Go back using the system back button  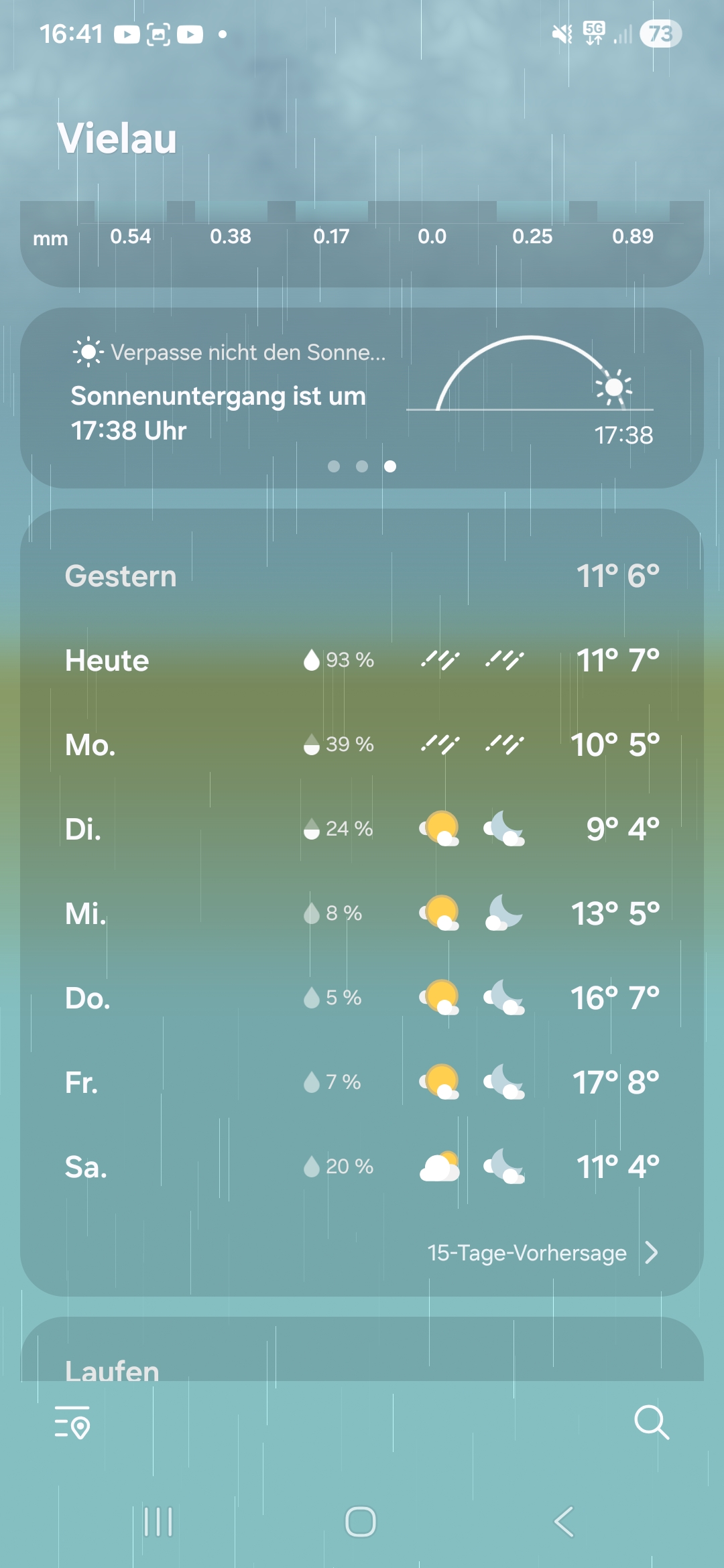[x=564, y=1521]
